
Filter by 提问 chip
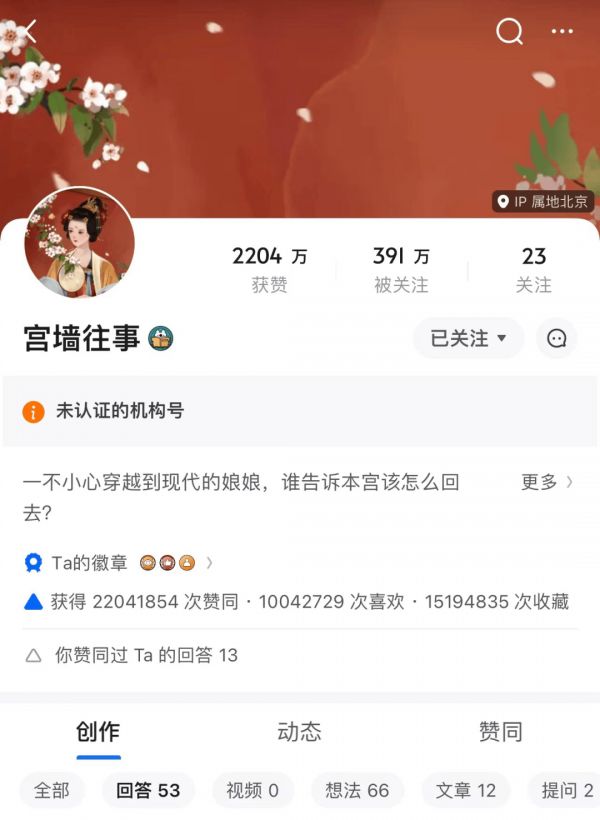(566, 791)
